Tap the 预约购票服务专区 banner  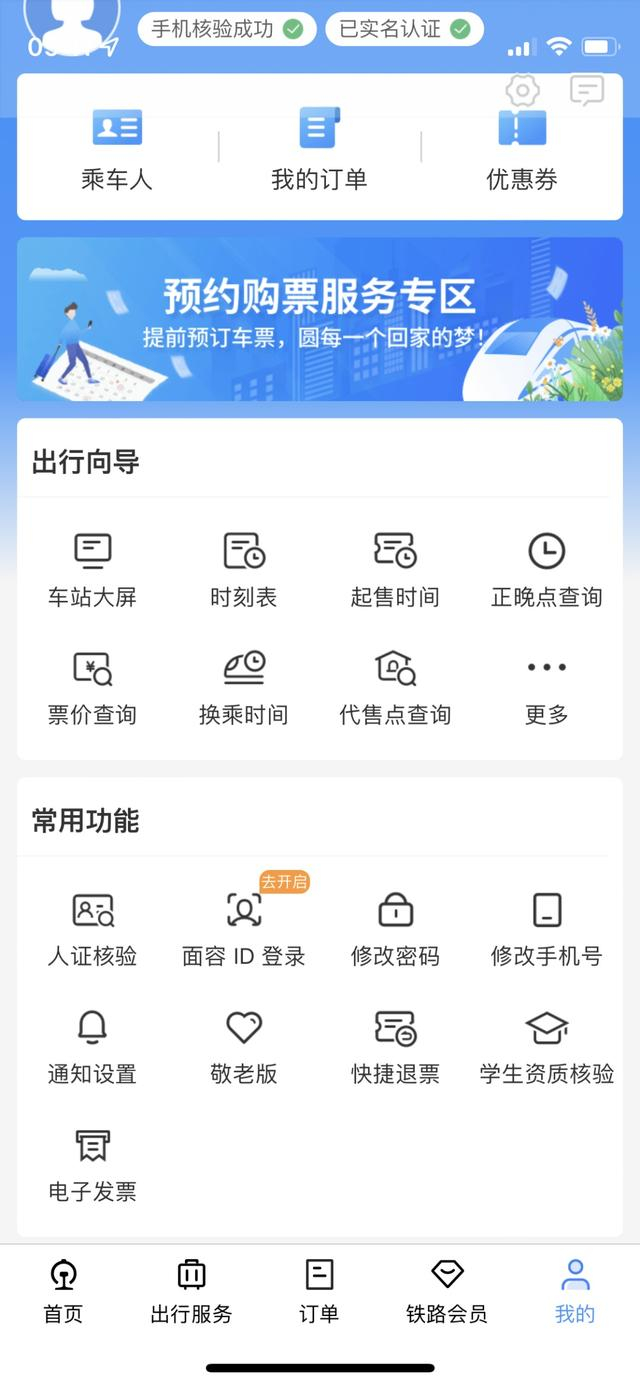[x=320, y=319]
